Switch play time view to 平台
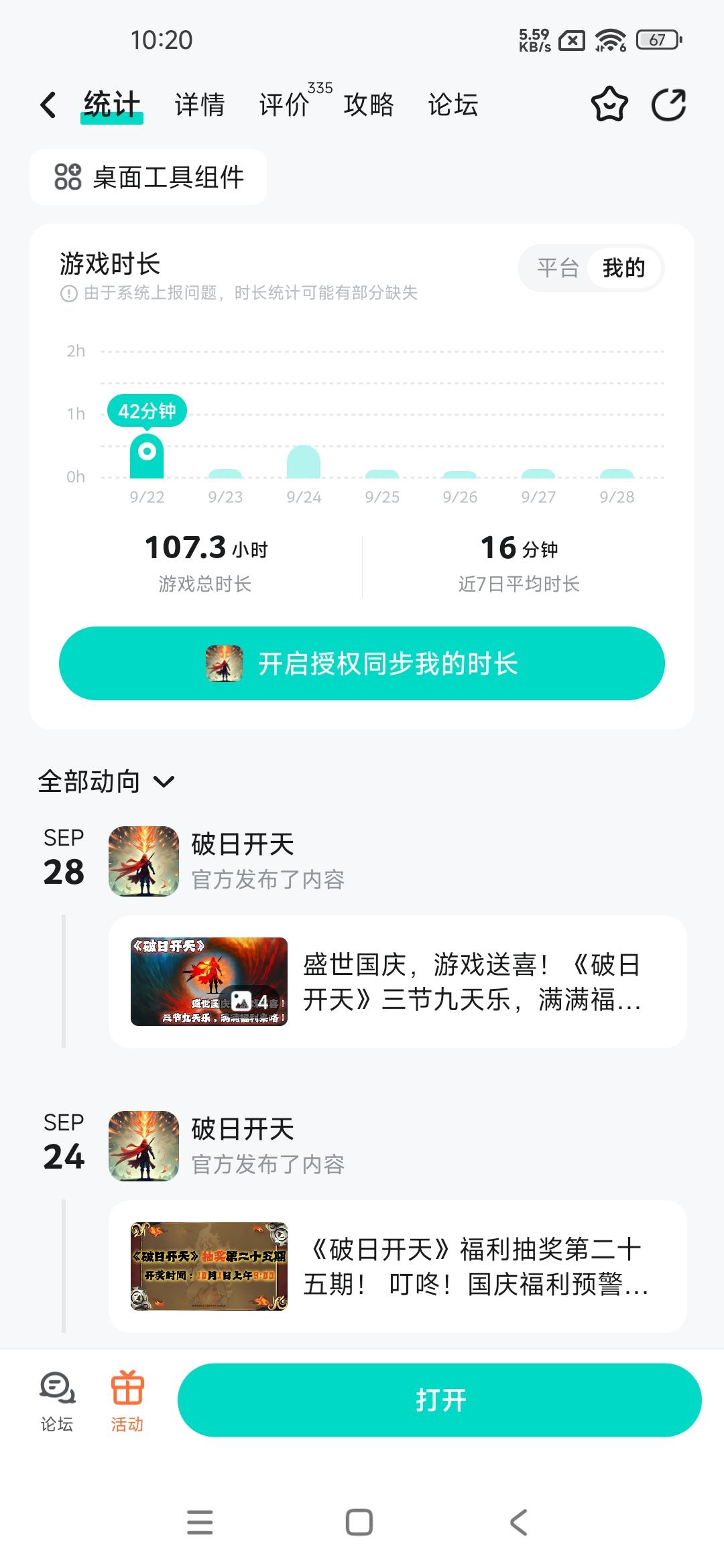The width and height of the screenshot is (724, 1568). (557, 268)
